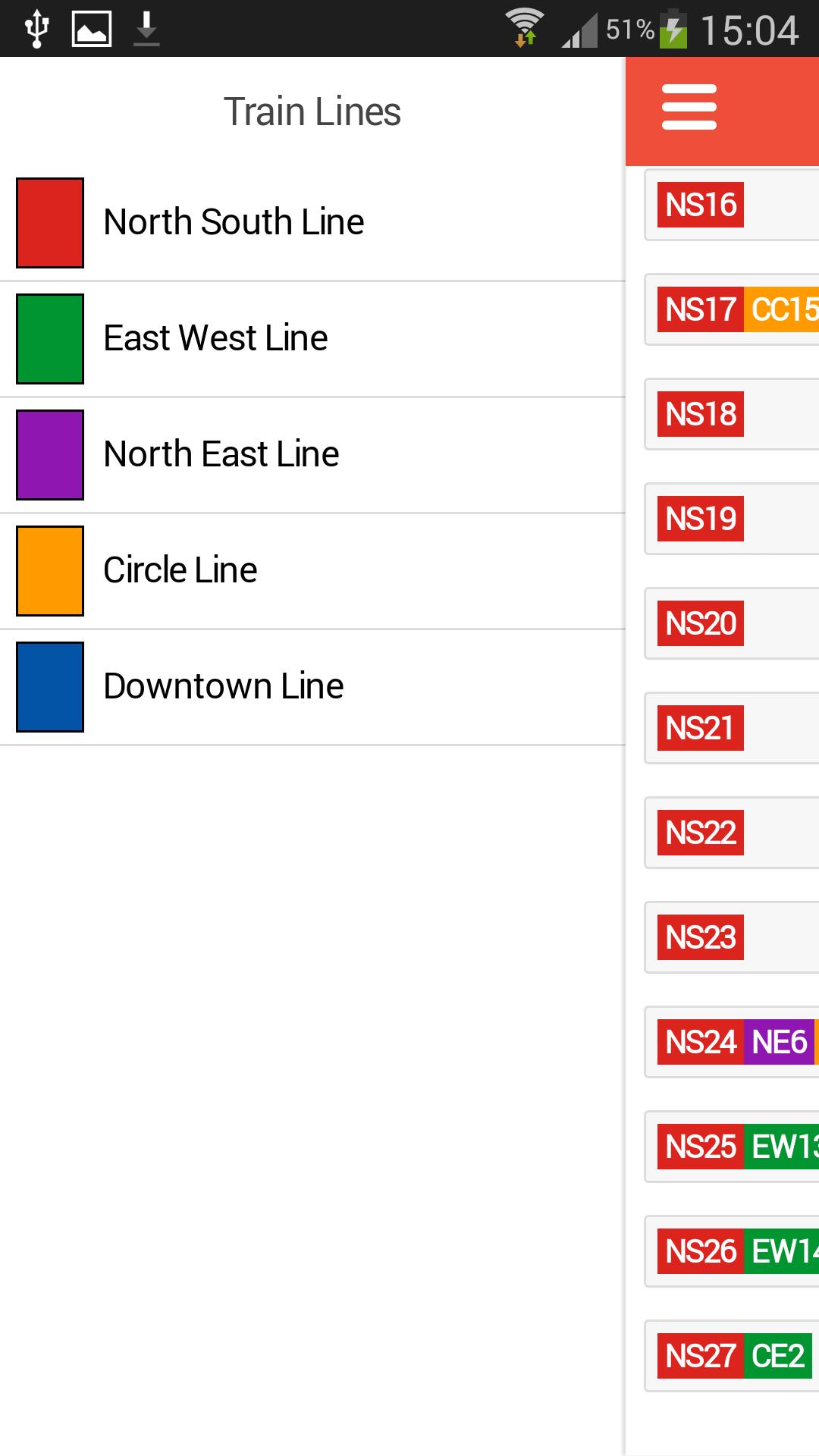Tap the NS19 station entry
This screenshot has height=1456, width=819.
coord(732,519)
